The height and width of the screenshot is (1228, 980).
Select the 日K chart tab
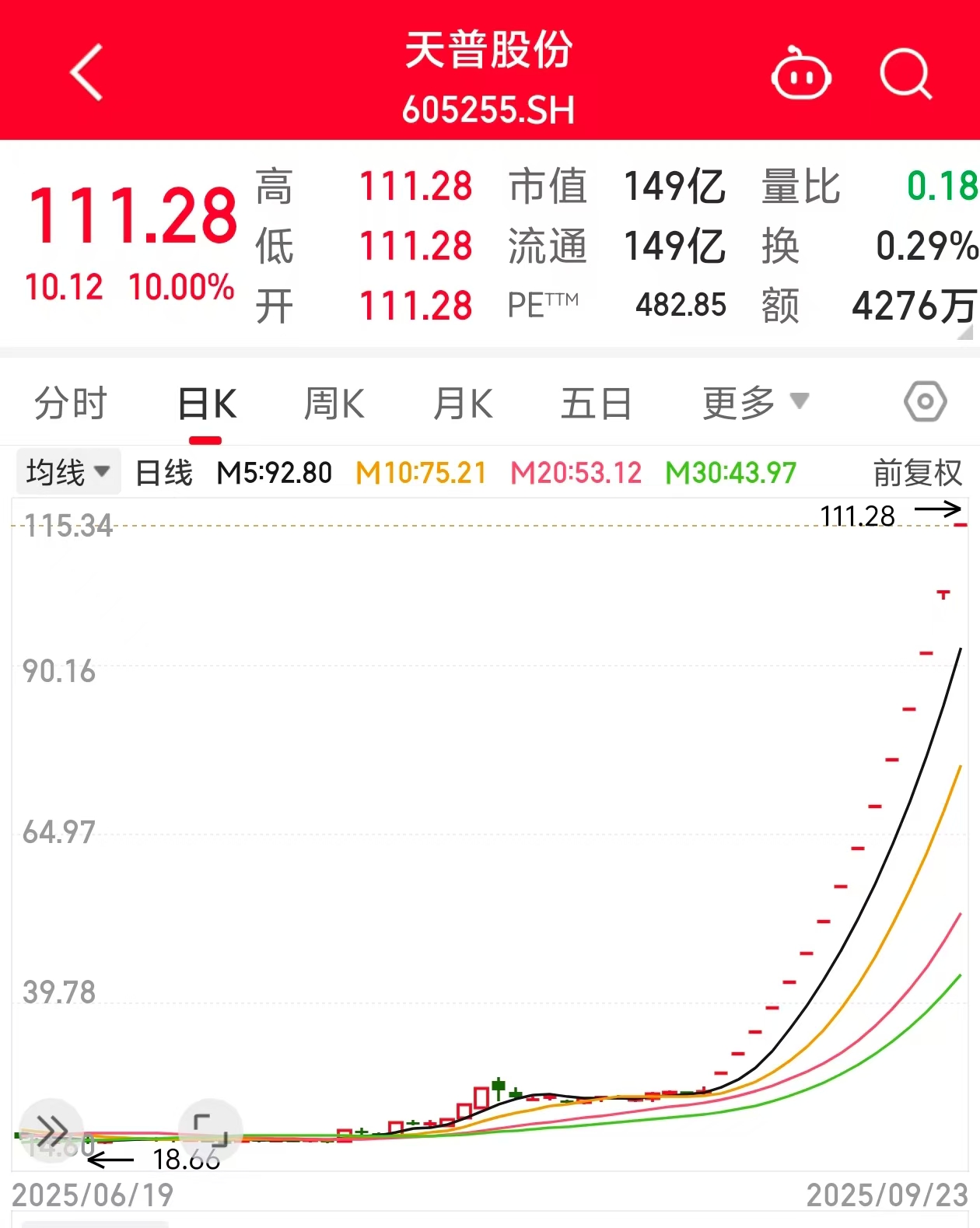coord(206,405)
